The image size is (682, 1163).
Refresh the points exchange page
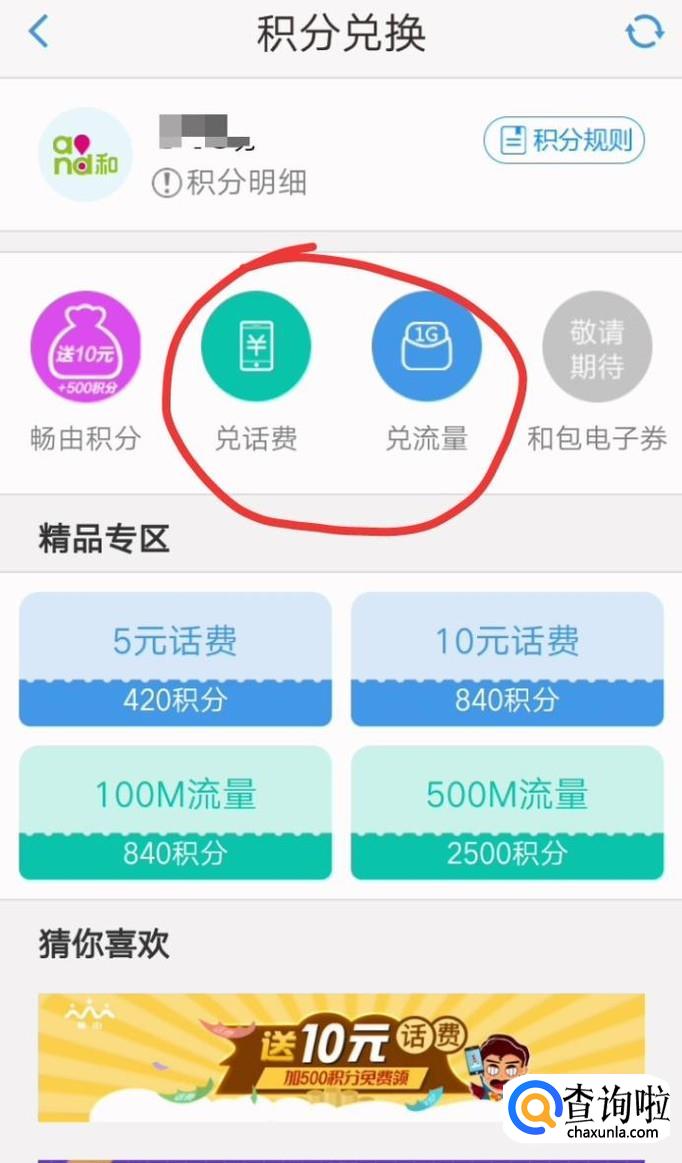pyautogui.click(x=643, y=33)
